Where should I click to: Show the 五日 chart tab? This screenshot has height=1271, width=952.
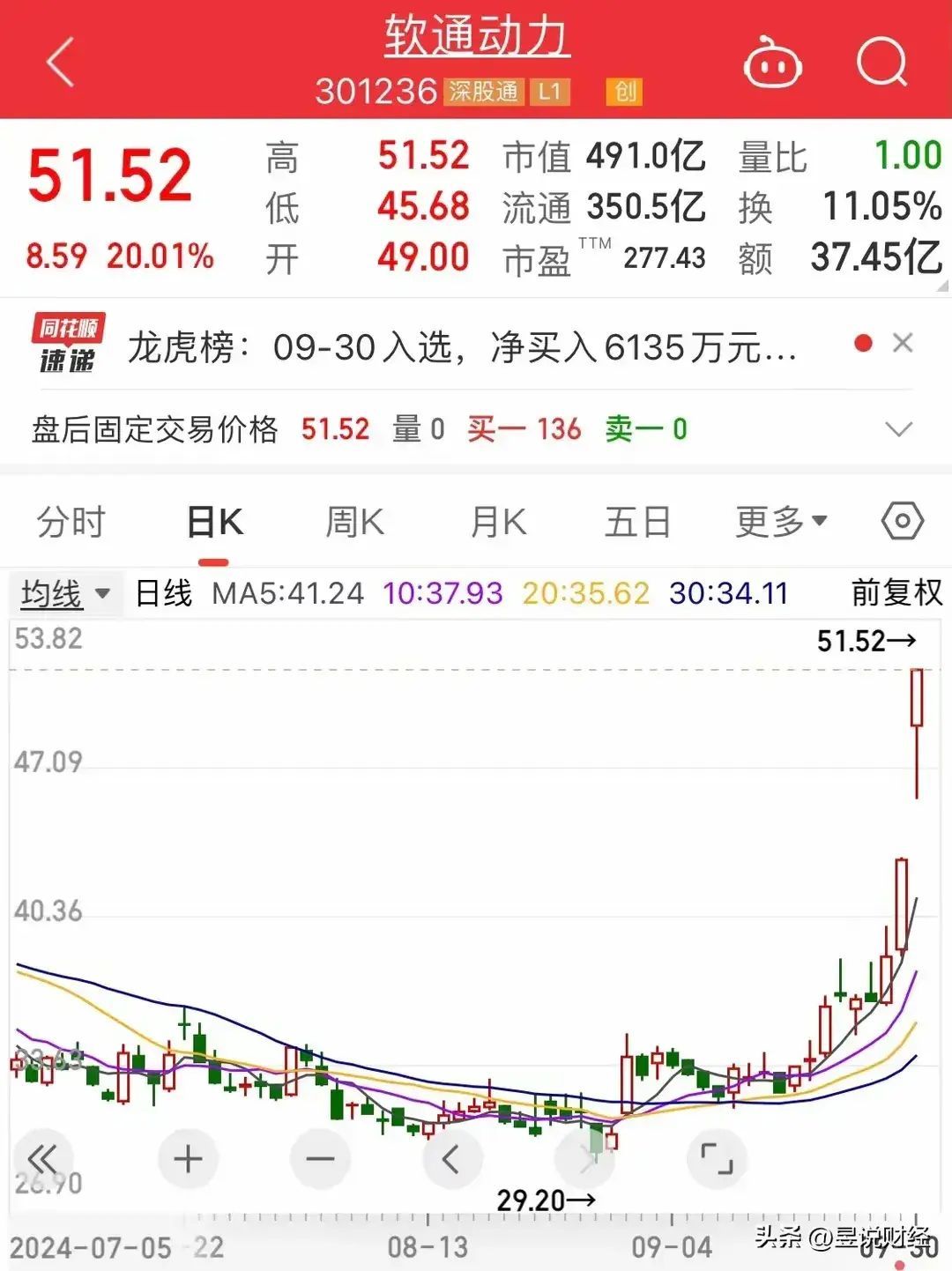pos(637,522)
